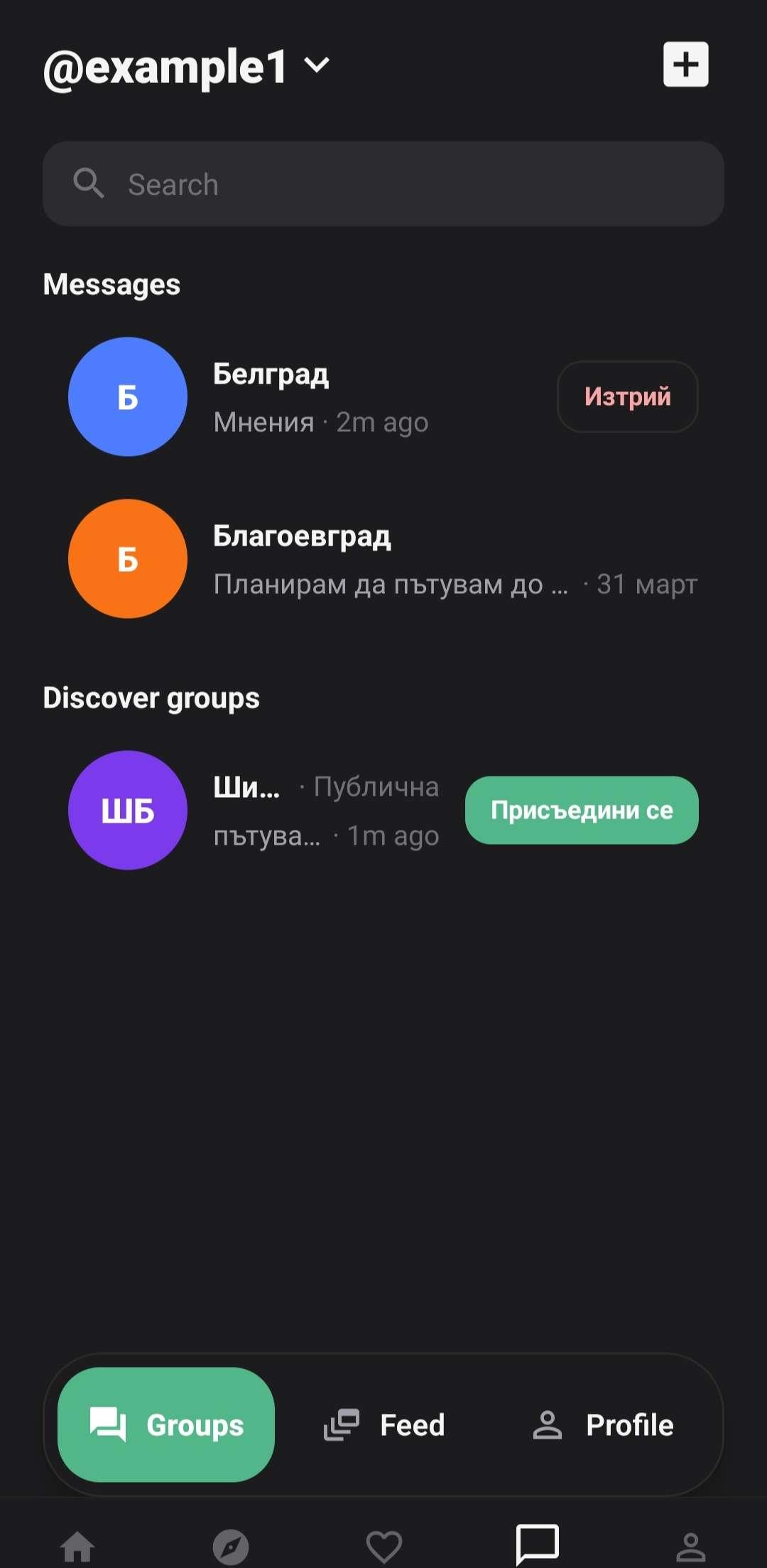Viewport: 767px width, 1568px height.
Task: Open the ШБ group in Discover groups
Action: [256, 810]
